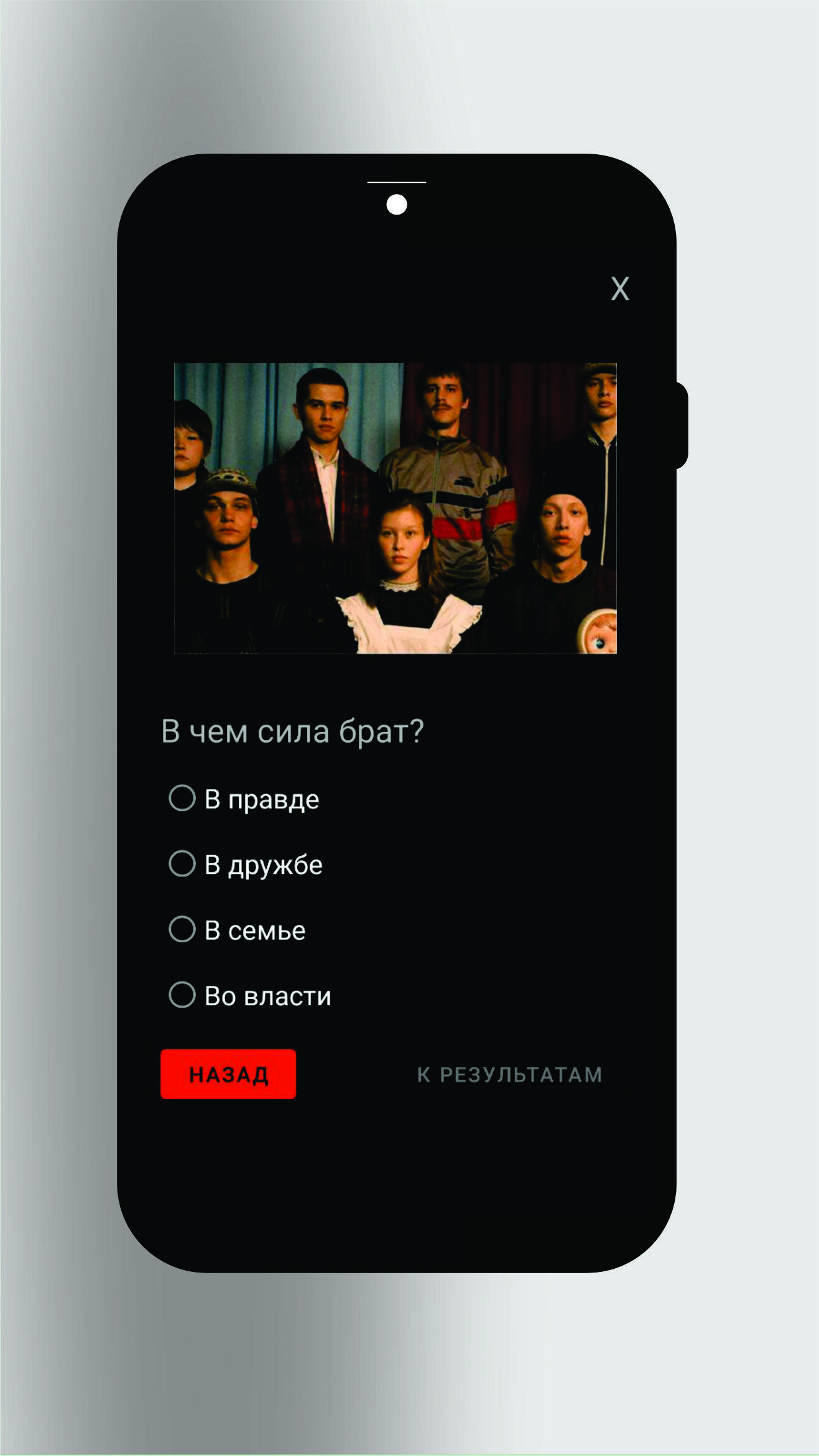Viewport: 819px width, 1456px height.
Task: Select the answer «В правде»
Action: coord(244,799)
